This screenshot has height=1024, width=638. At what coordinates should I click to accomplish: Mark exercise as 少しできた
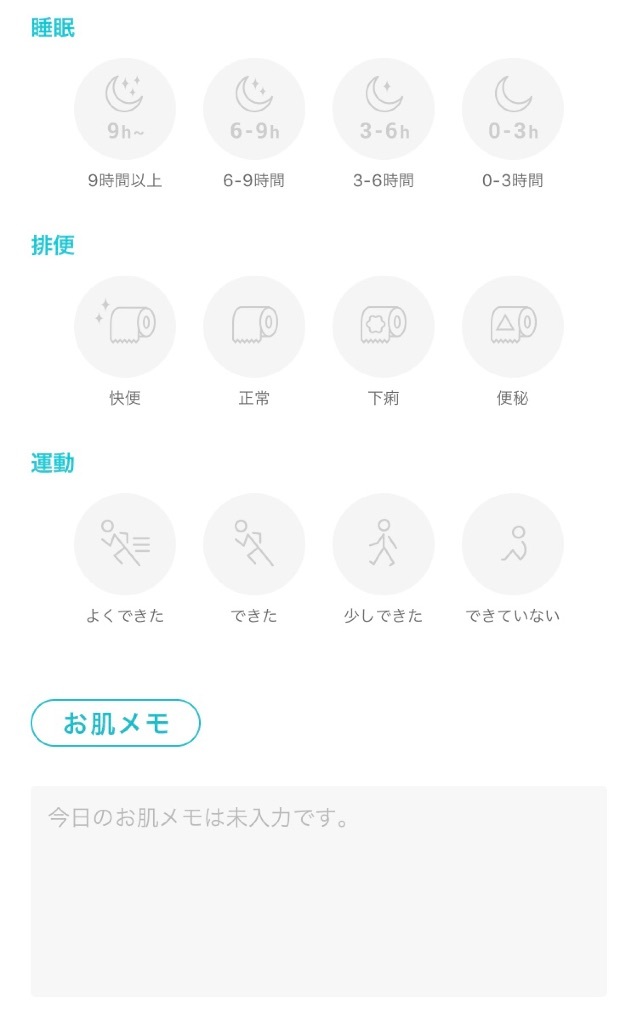pos(383,544)
